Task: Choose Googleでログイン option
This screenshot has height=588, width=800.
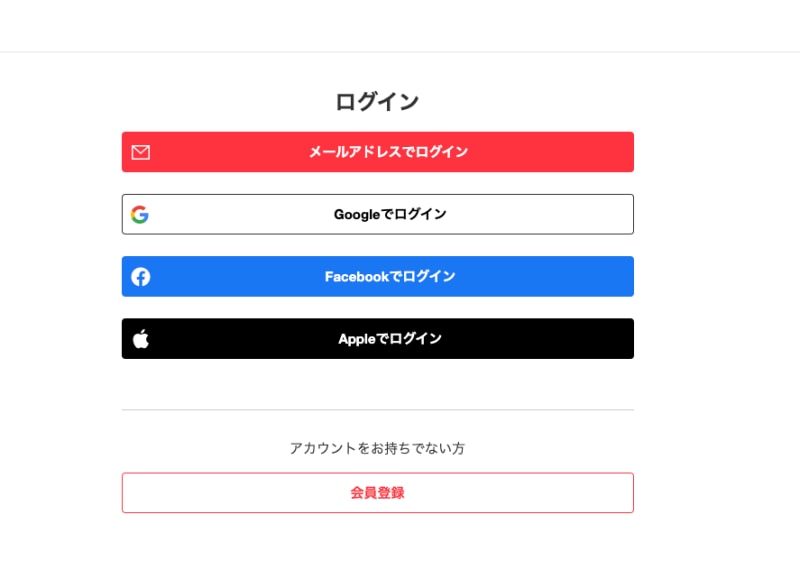Action: 377,214
